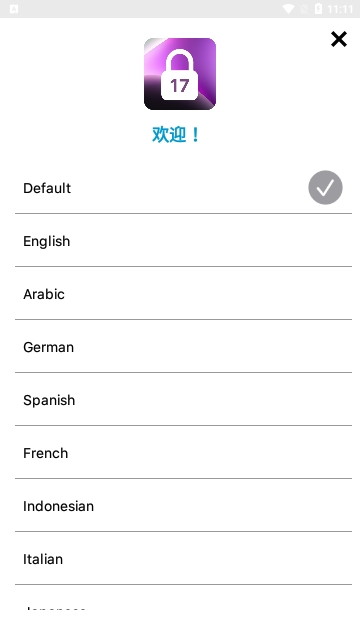
Task: Set the language to Spanish
Action: (x=183, y=400)
